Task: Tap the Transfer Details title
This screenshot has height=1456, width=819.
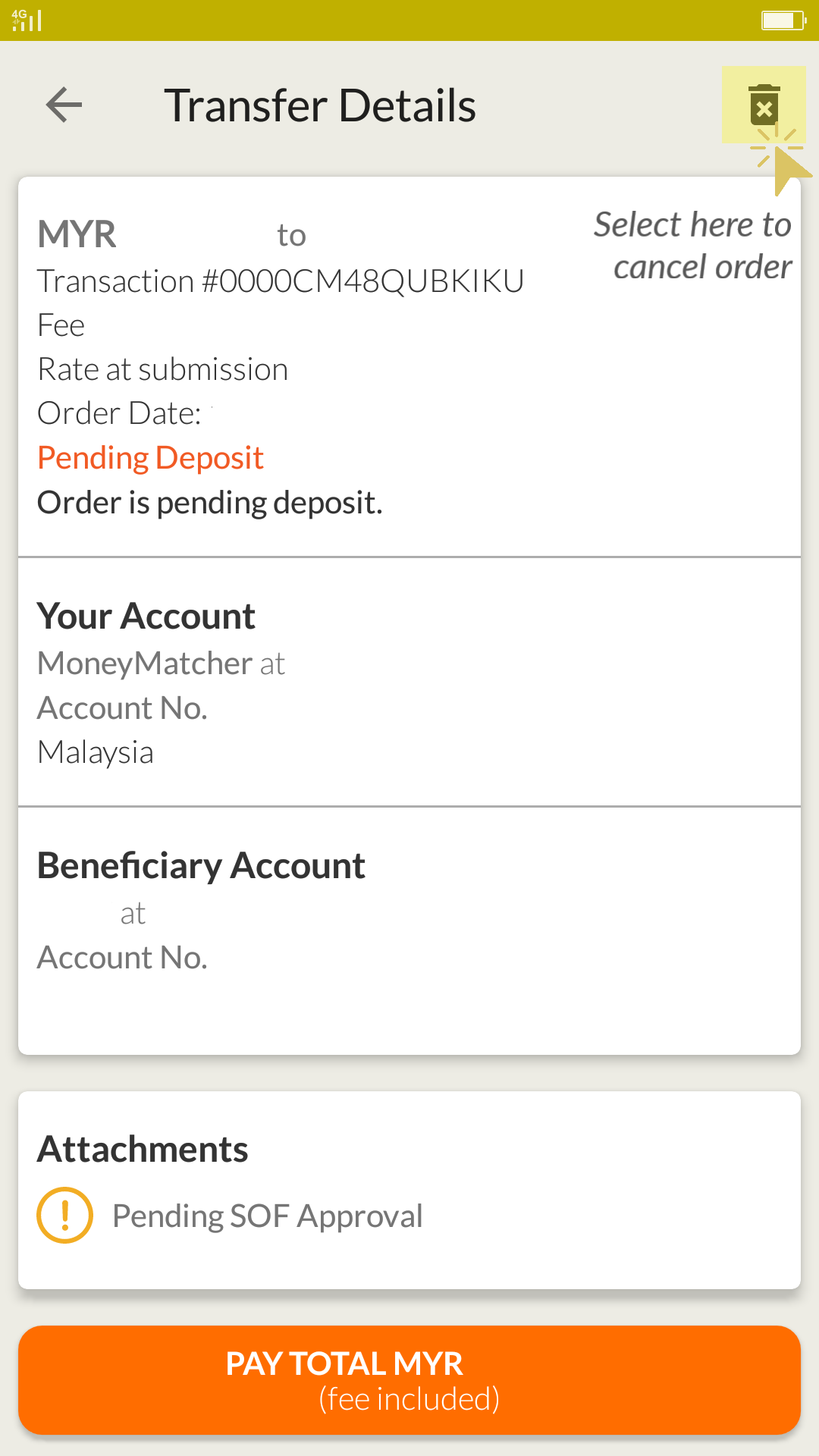Action: (321, 105)
